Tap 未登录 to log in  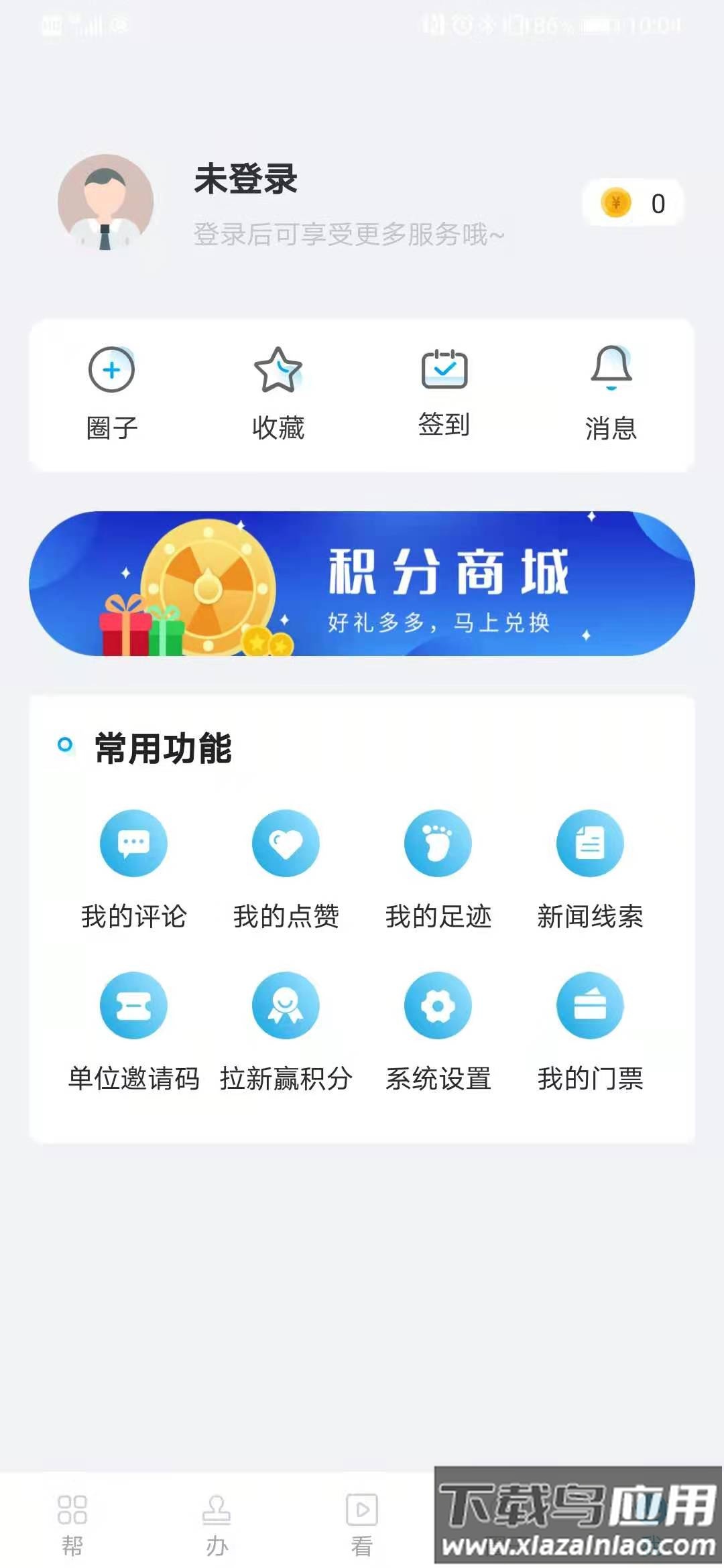[246, 180]
